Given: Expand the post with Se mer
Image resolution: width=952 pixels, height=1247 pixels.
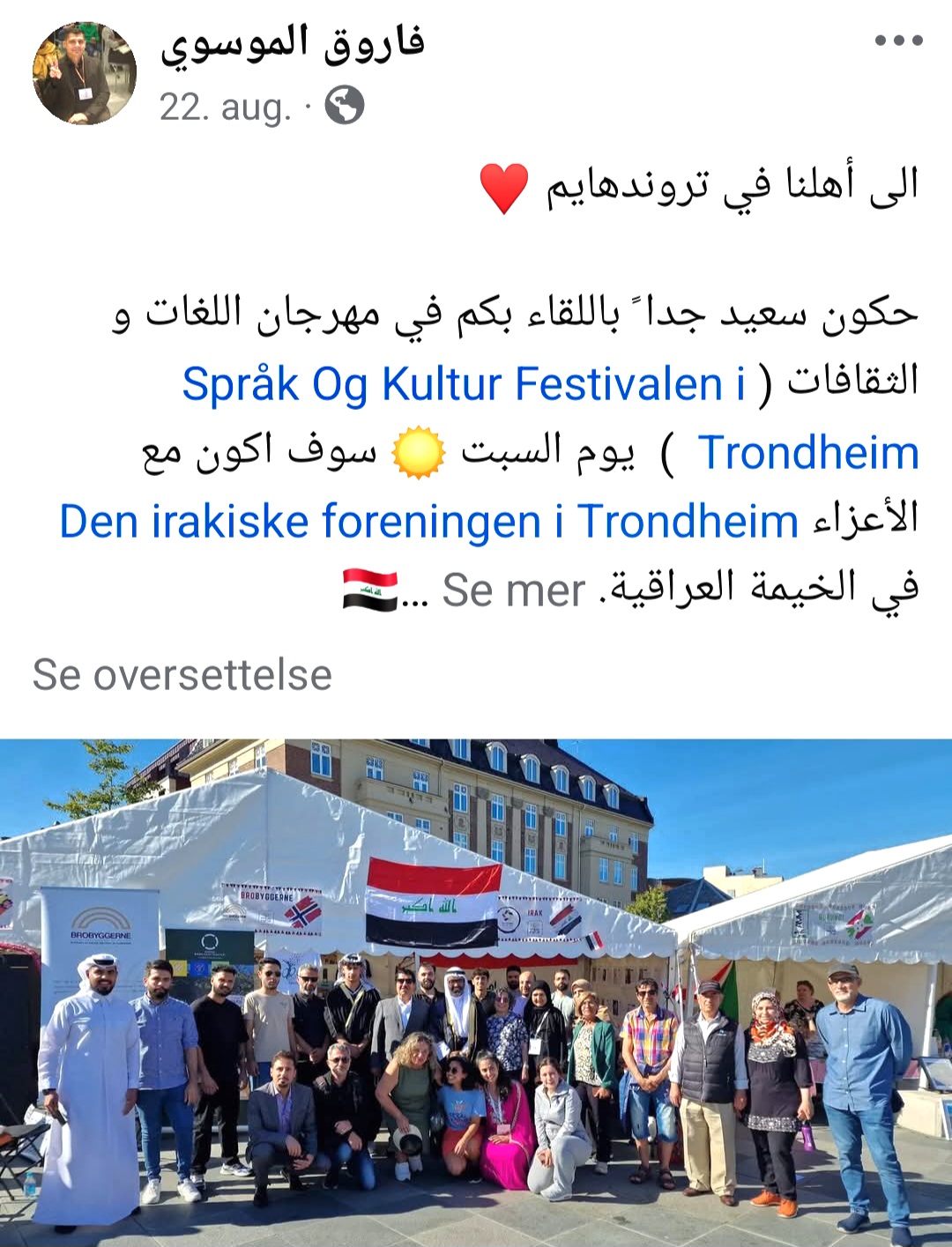Looking at the screenshot, I should tap(513, 590).
